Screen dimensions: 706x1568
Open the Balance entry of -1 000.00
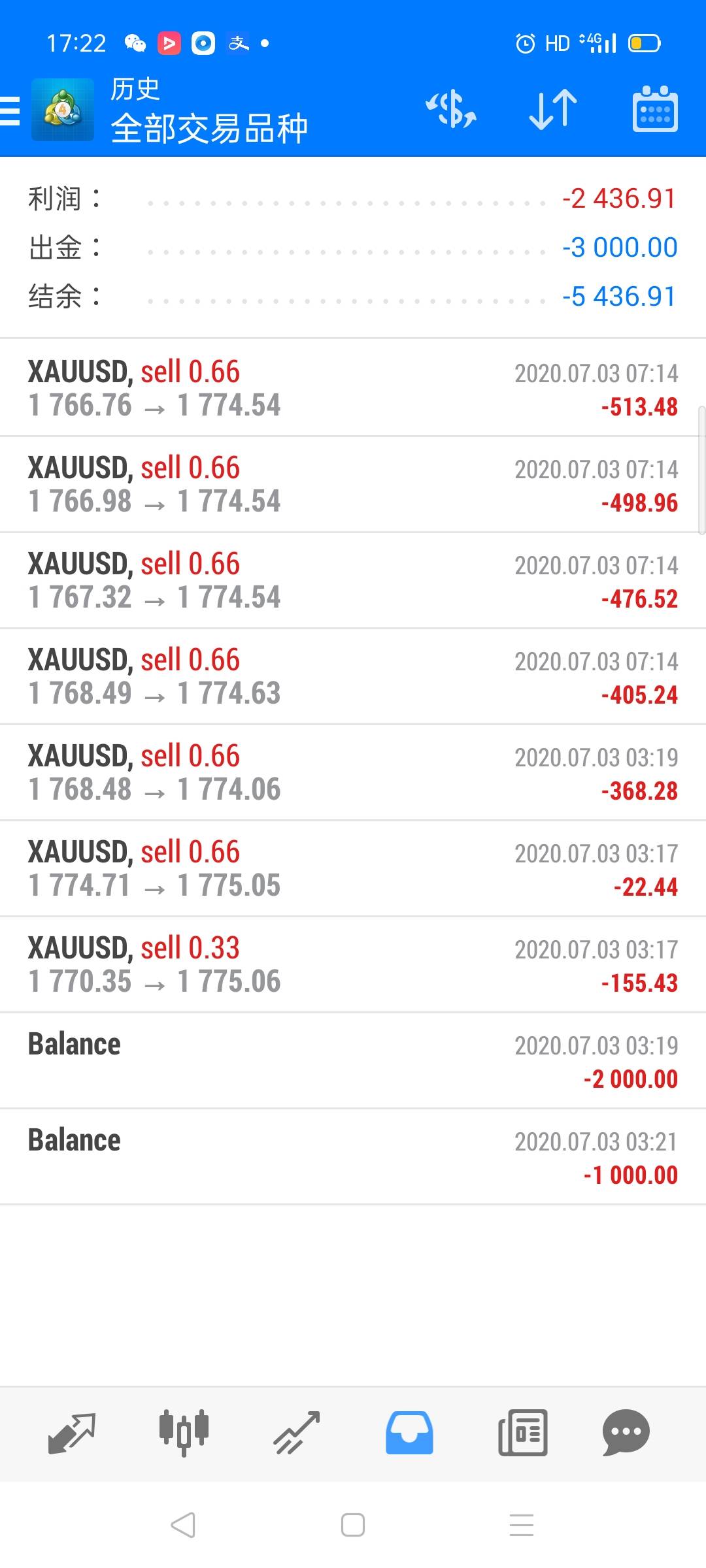(x=353, y=1156)
